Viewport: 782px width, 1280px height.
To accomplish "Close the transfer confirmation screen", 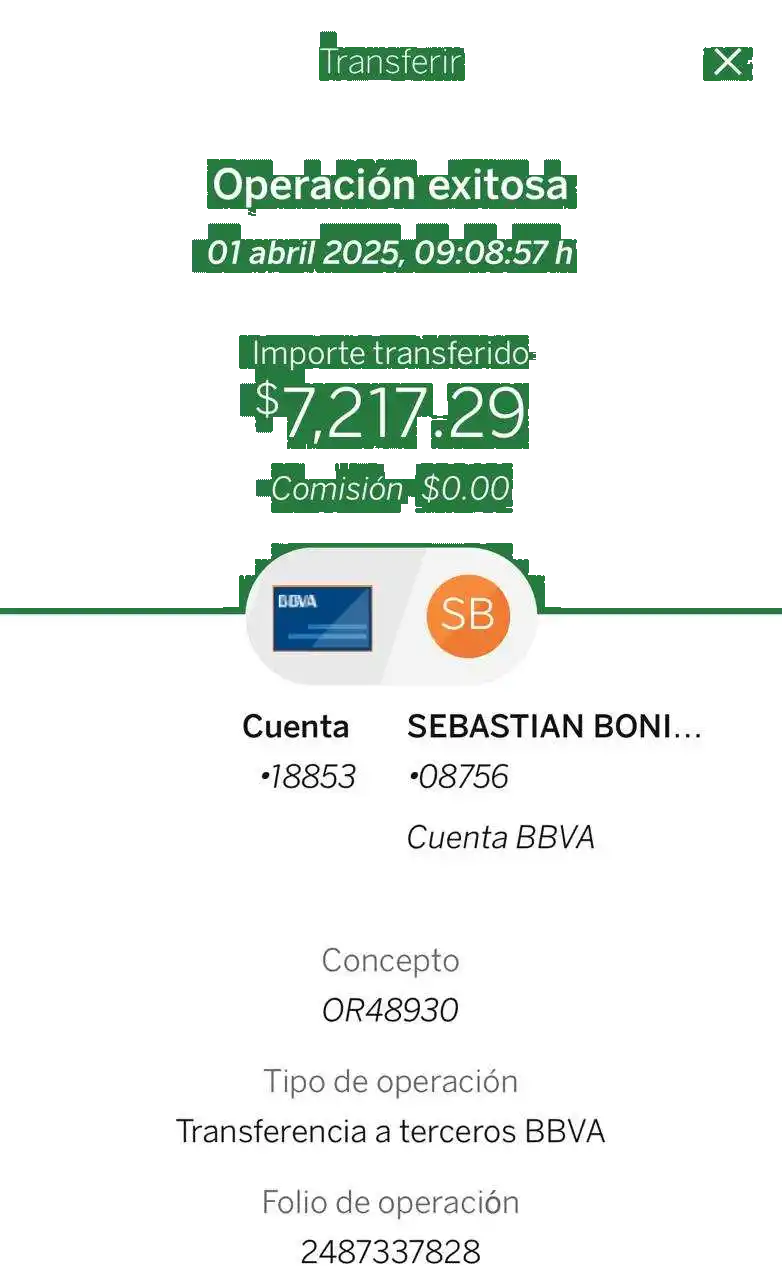I will tap(727, 63).
